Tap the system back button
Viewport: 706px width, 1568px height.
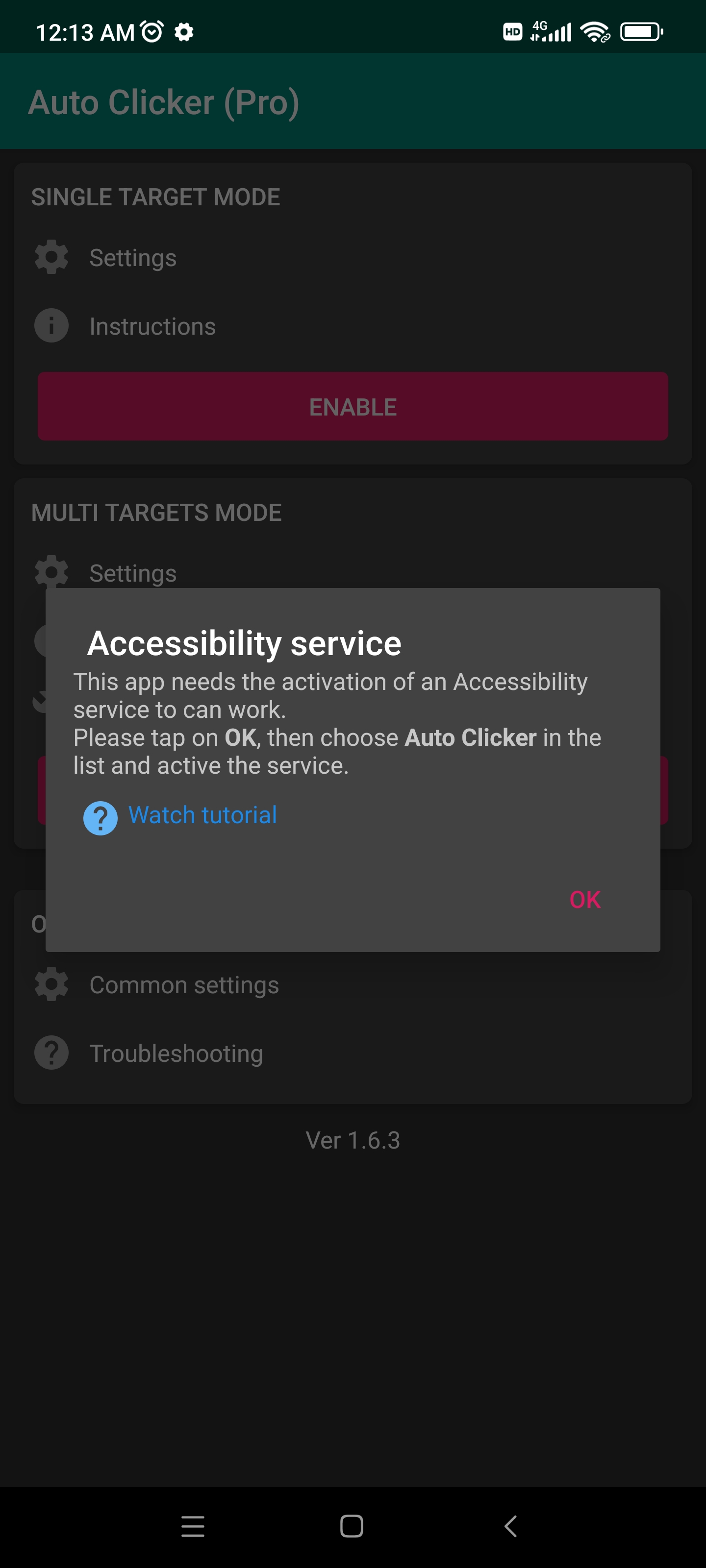click(510, 1526)
